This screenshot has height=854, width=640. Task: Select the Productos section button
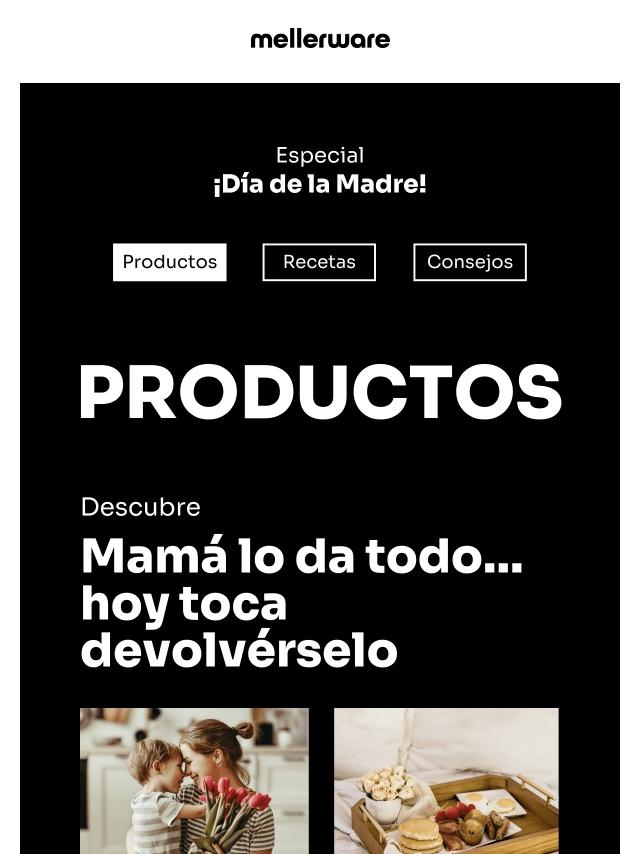tap(170, 262)
